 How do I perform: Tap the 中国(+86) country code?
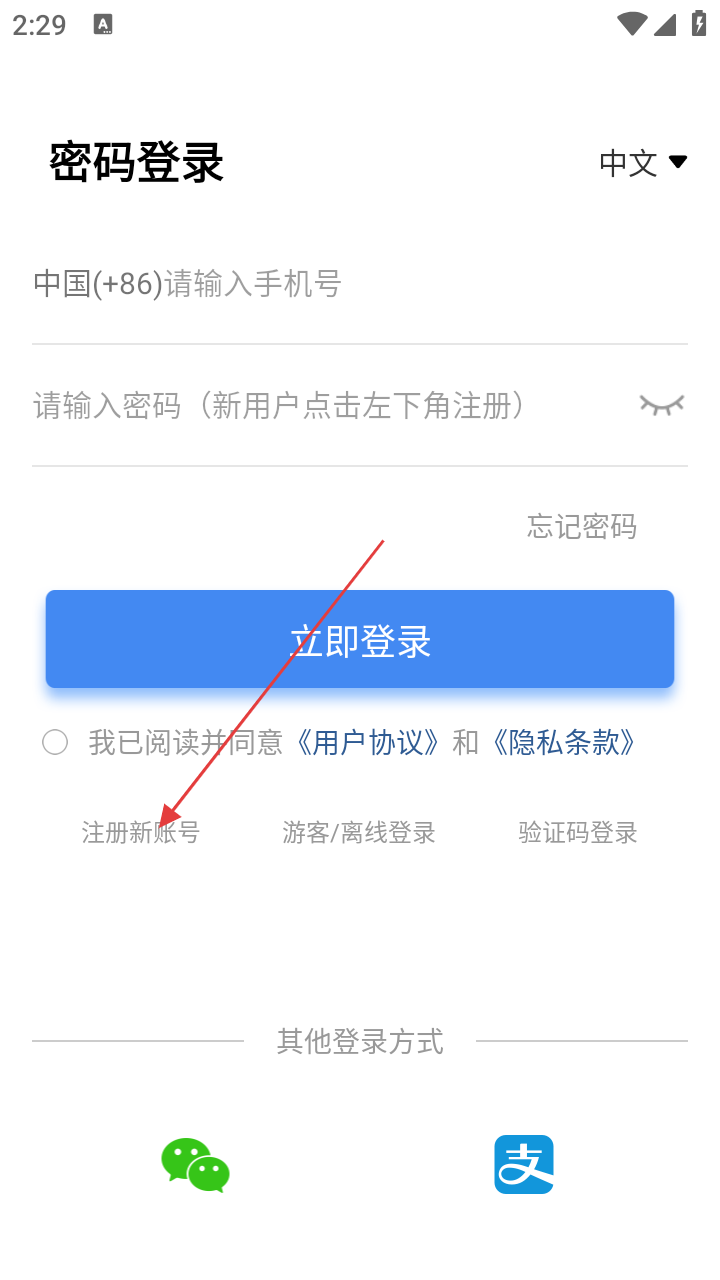98,284
